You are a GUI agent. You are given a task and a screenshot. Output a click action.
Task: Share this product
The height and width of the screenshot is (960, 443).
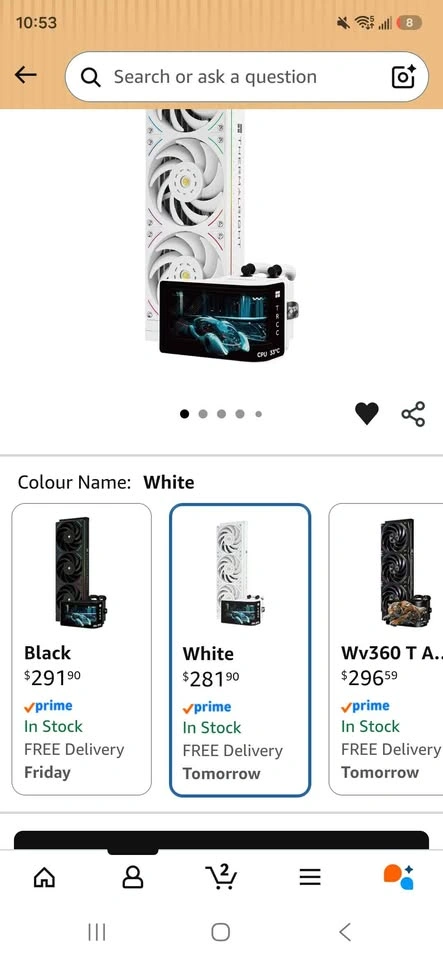click(x=413, y=414)
